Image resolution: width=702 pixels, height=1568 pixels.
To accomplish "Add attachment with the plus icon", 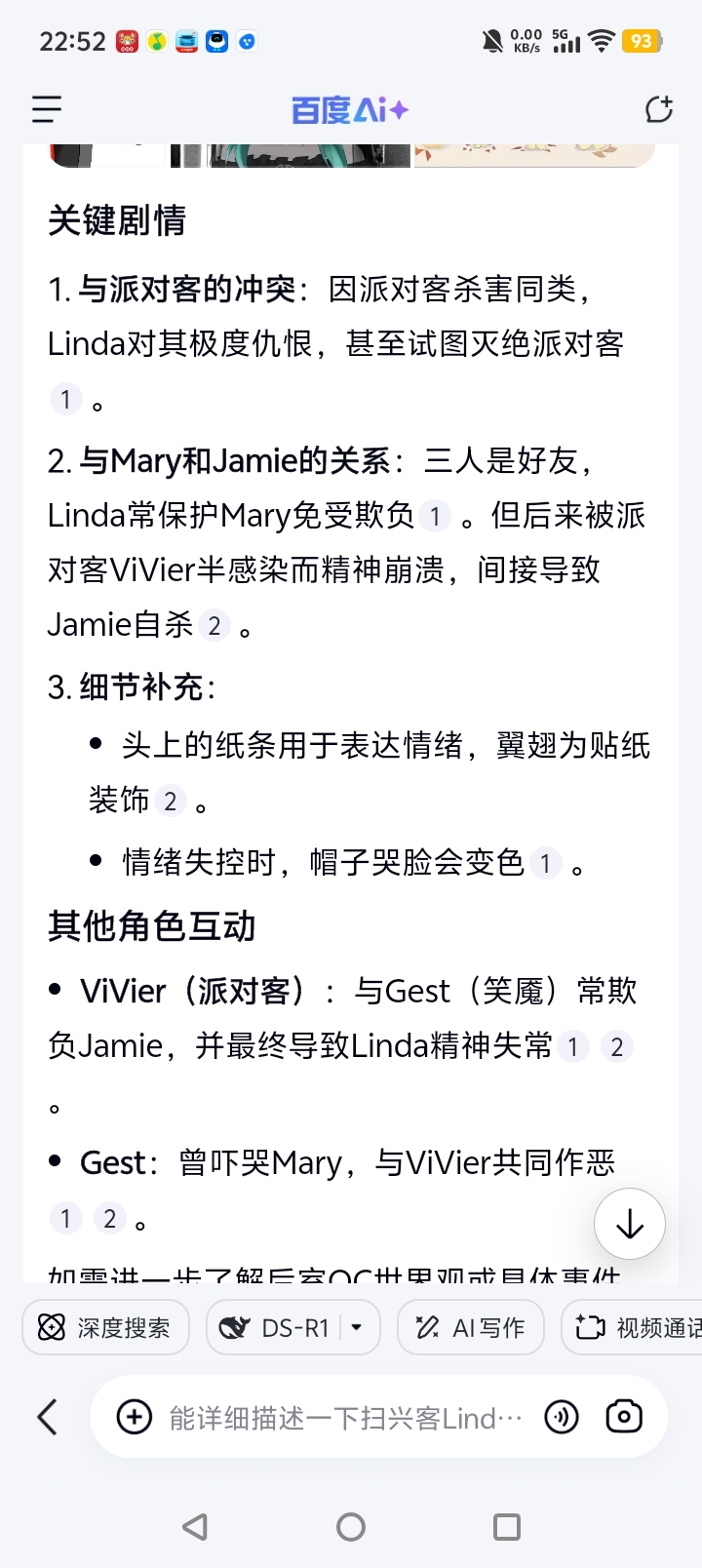I will 134,1417.
